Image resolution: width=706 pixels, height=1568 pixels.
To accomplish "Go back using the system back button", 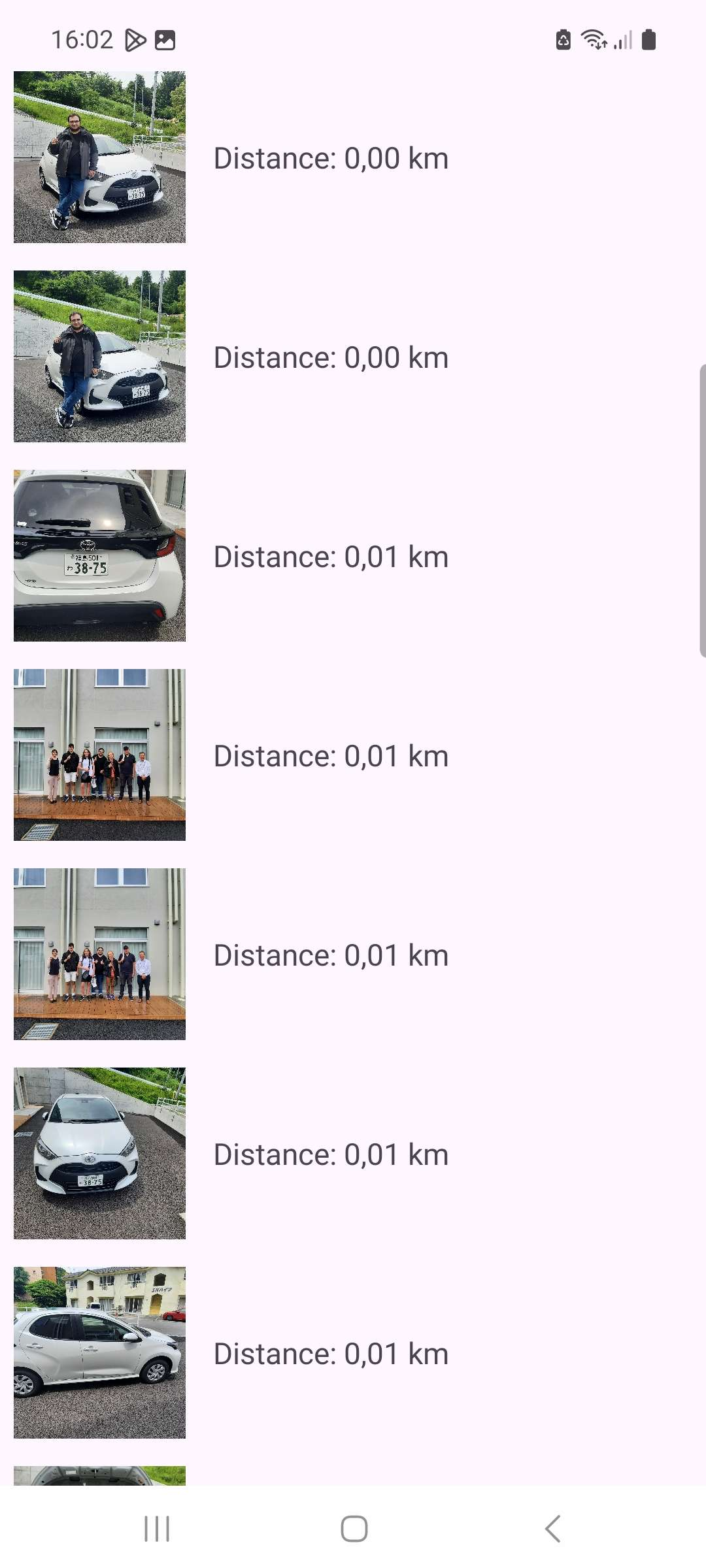I will 552,1529.
